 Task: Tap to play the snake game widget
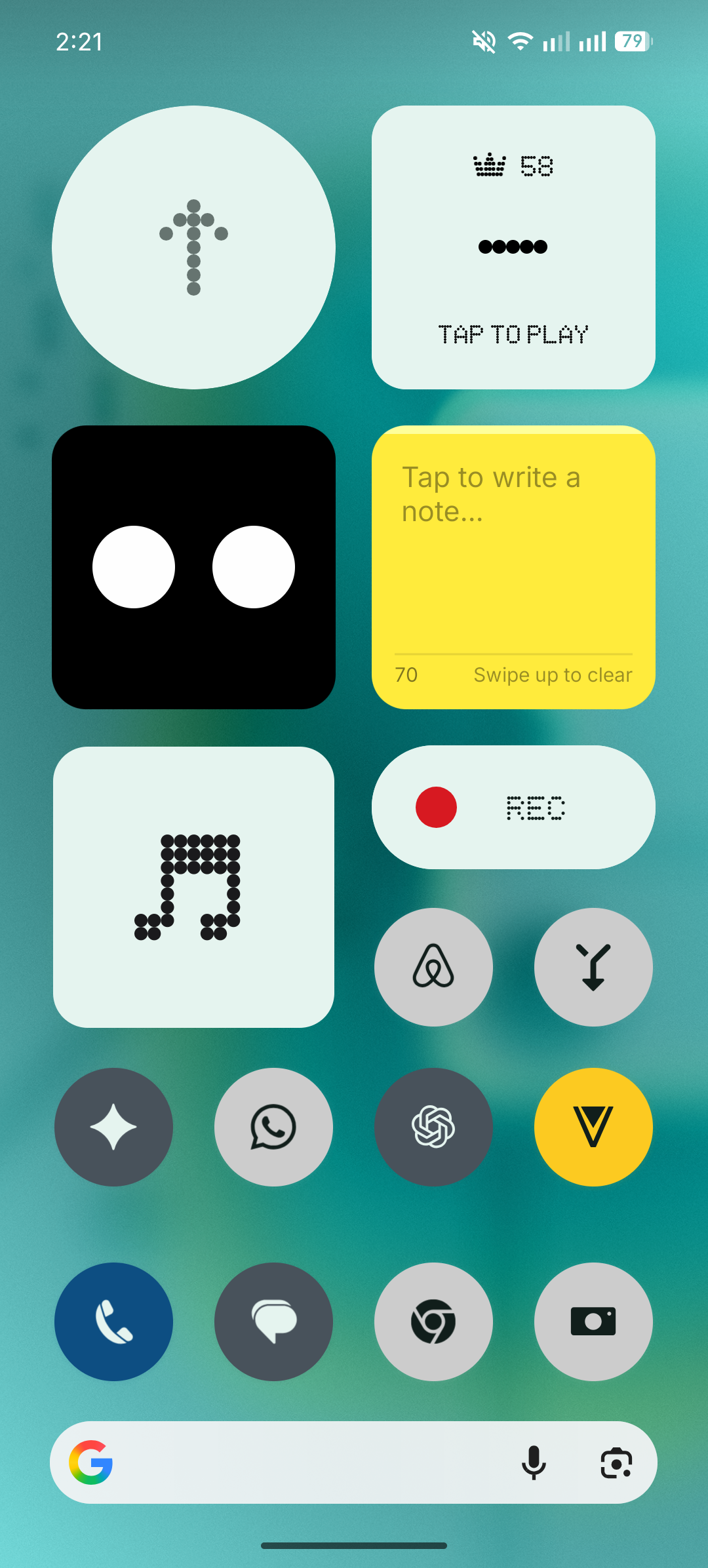coord(513,247)
